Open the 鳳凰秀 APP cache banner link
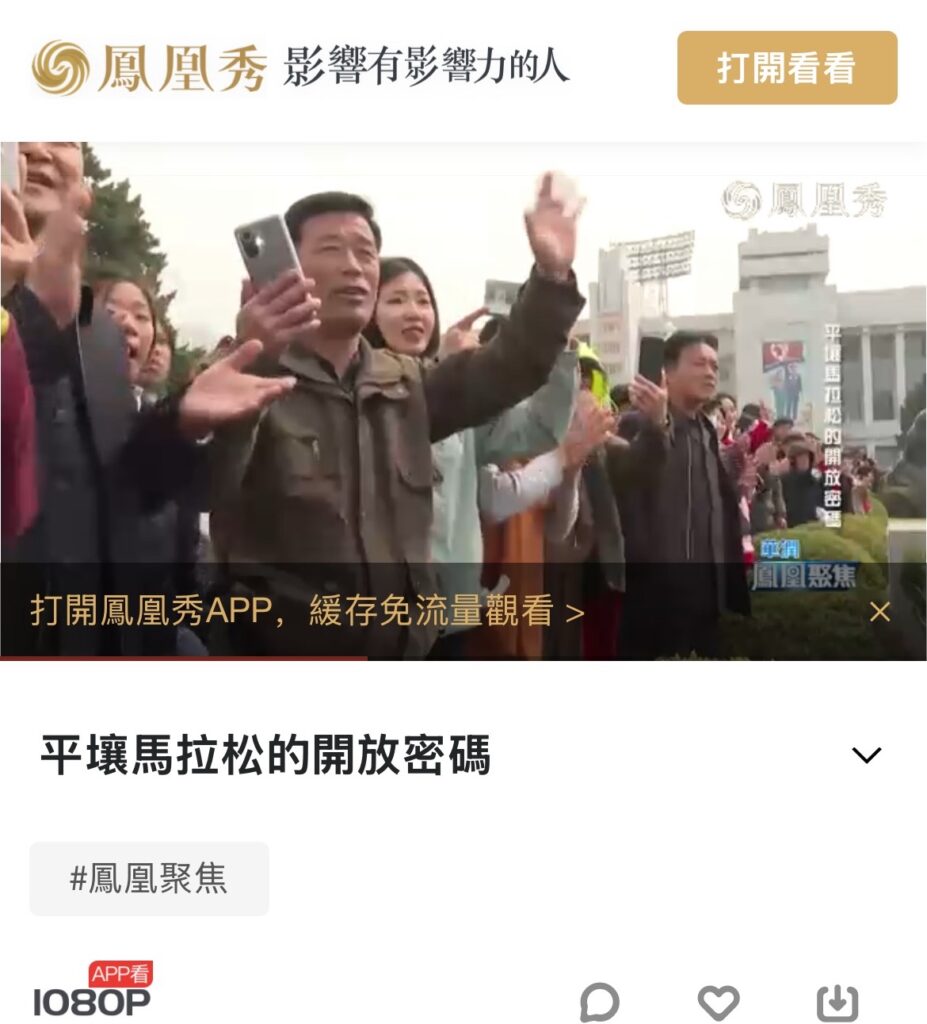The height and width of the screenshot is (1024, 927). (x=307, y=612)
